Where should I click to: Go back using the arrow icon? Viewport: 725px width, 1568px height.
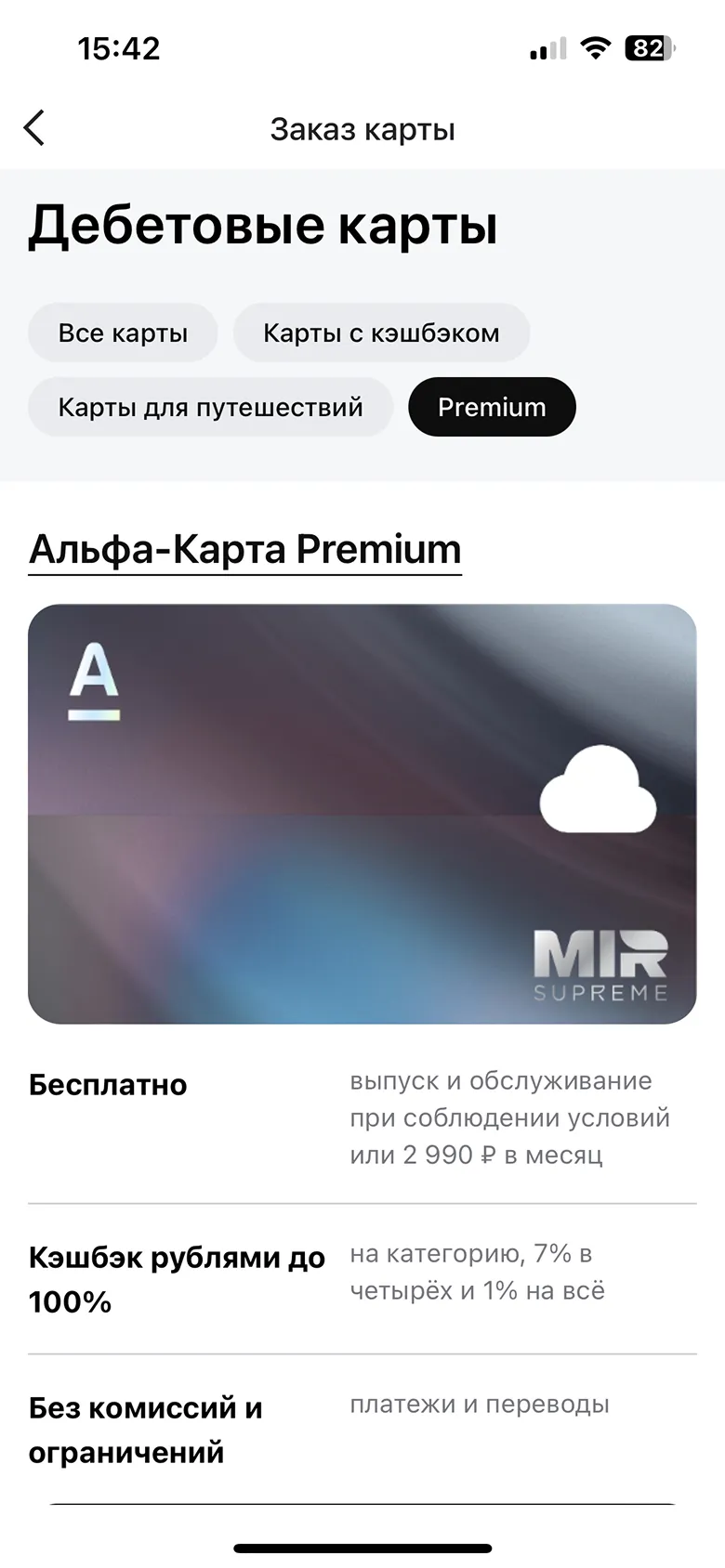(x=34, y=128)
